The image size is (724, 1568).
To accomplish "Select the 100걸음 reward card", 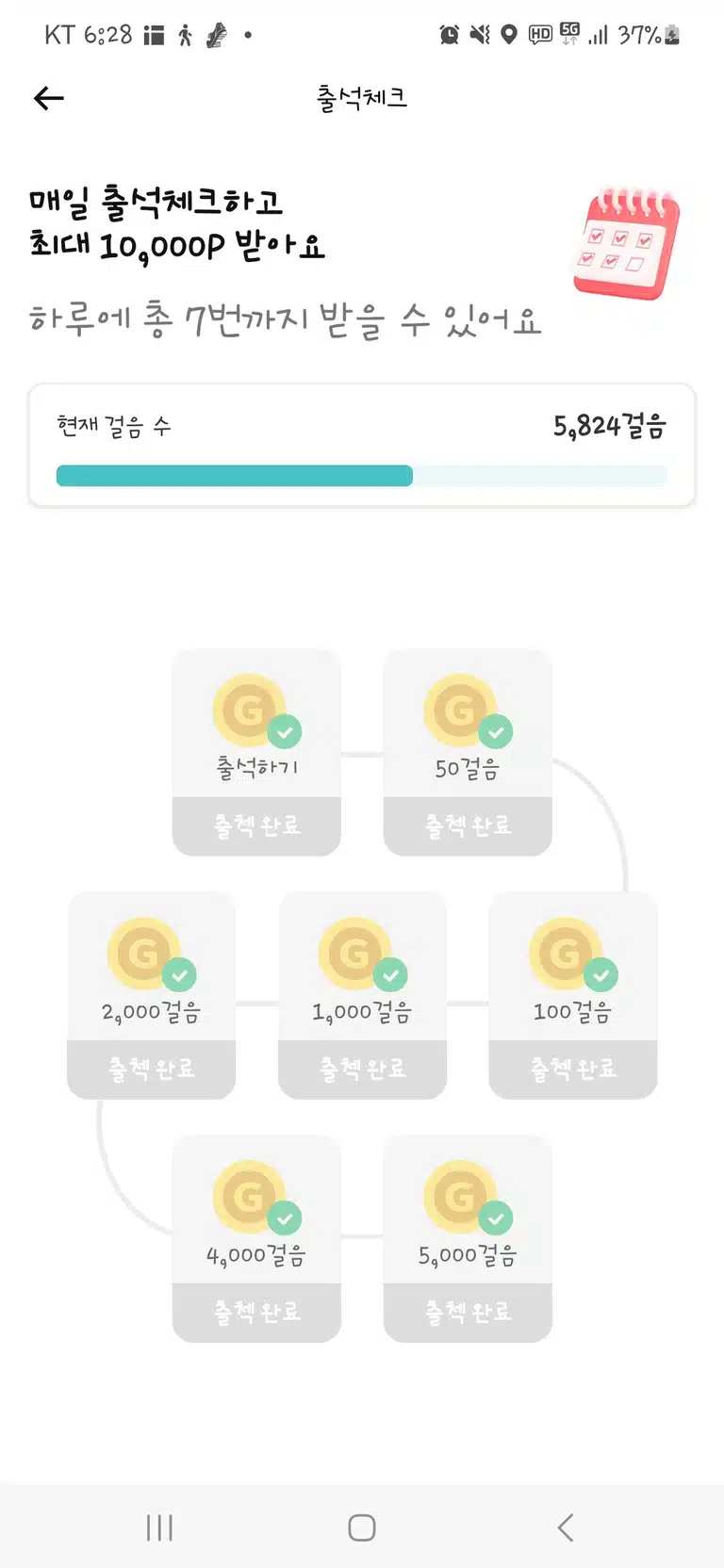I will click(x=573, y=995).
